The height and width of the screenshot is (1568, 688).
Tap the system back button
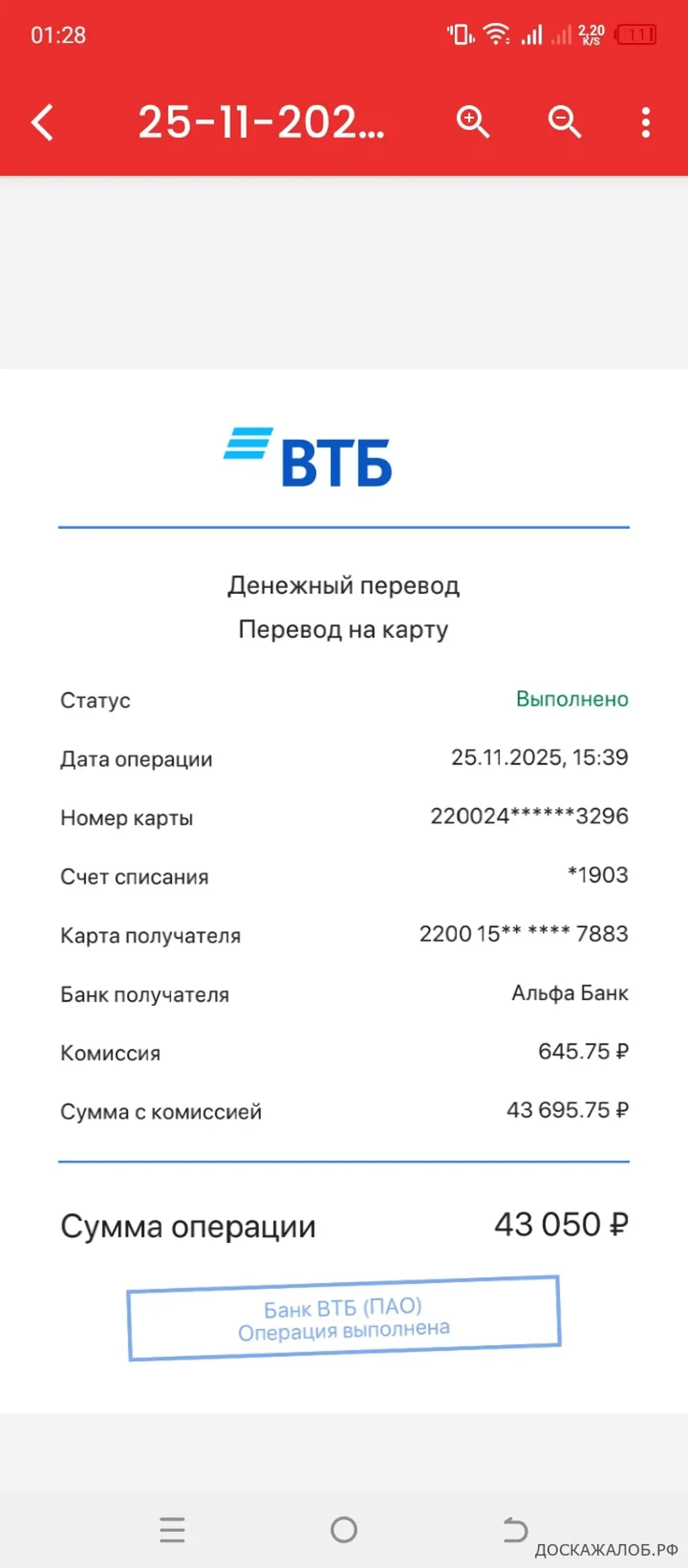(515, 1530)
